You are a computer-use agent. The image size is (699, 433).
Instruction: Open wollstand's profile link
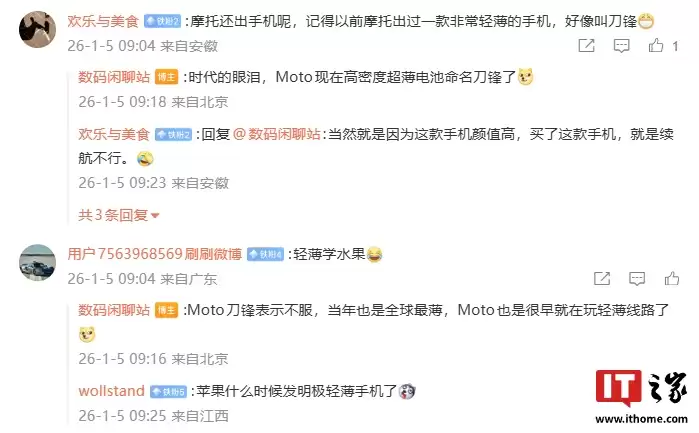(112, 391)
